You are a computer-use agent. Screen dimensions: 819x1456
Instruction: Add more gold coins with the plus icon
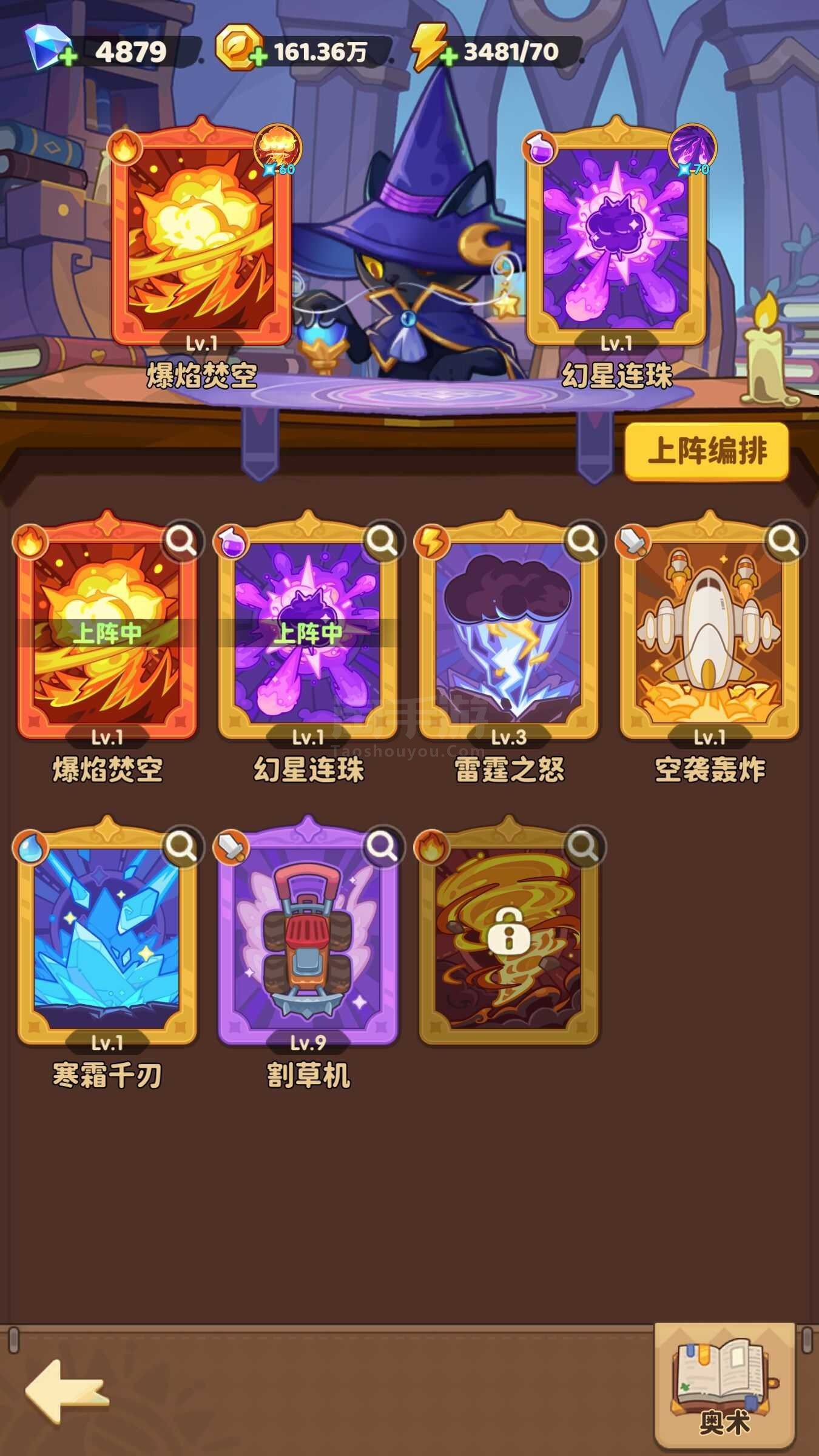258,58
